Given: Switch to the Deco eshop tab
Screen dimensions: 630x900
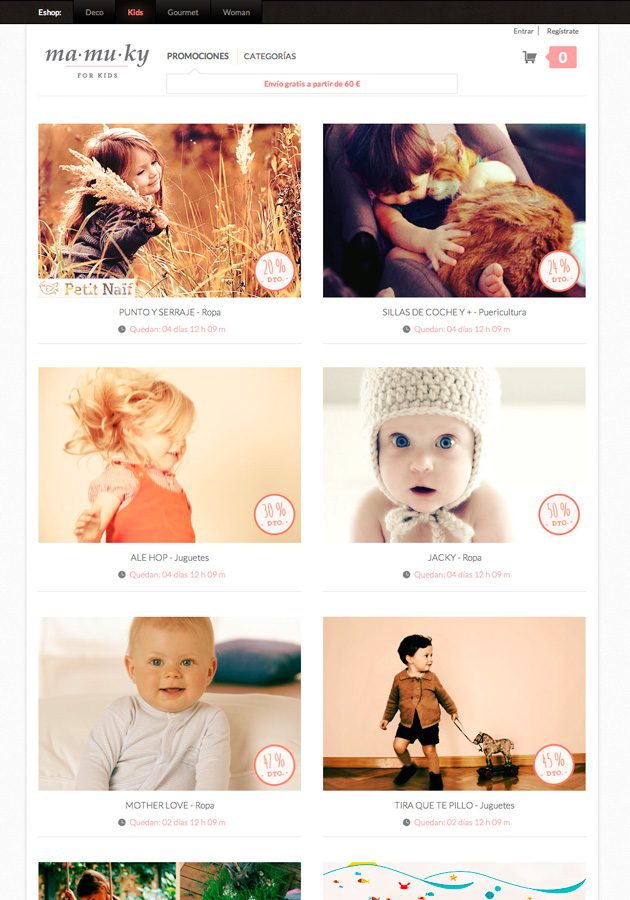Looking at the screenshot, I should click(x=94, y=12).
